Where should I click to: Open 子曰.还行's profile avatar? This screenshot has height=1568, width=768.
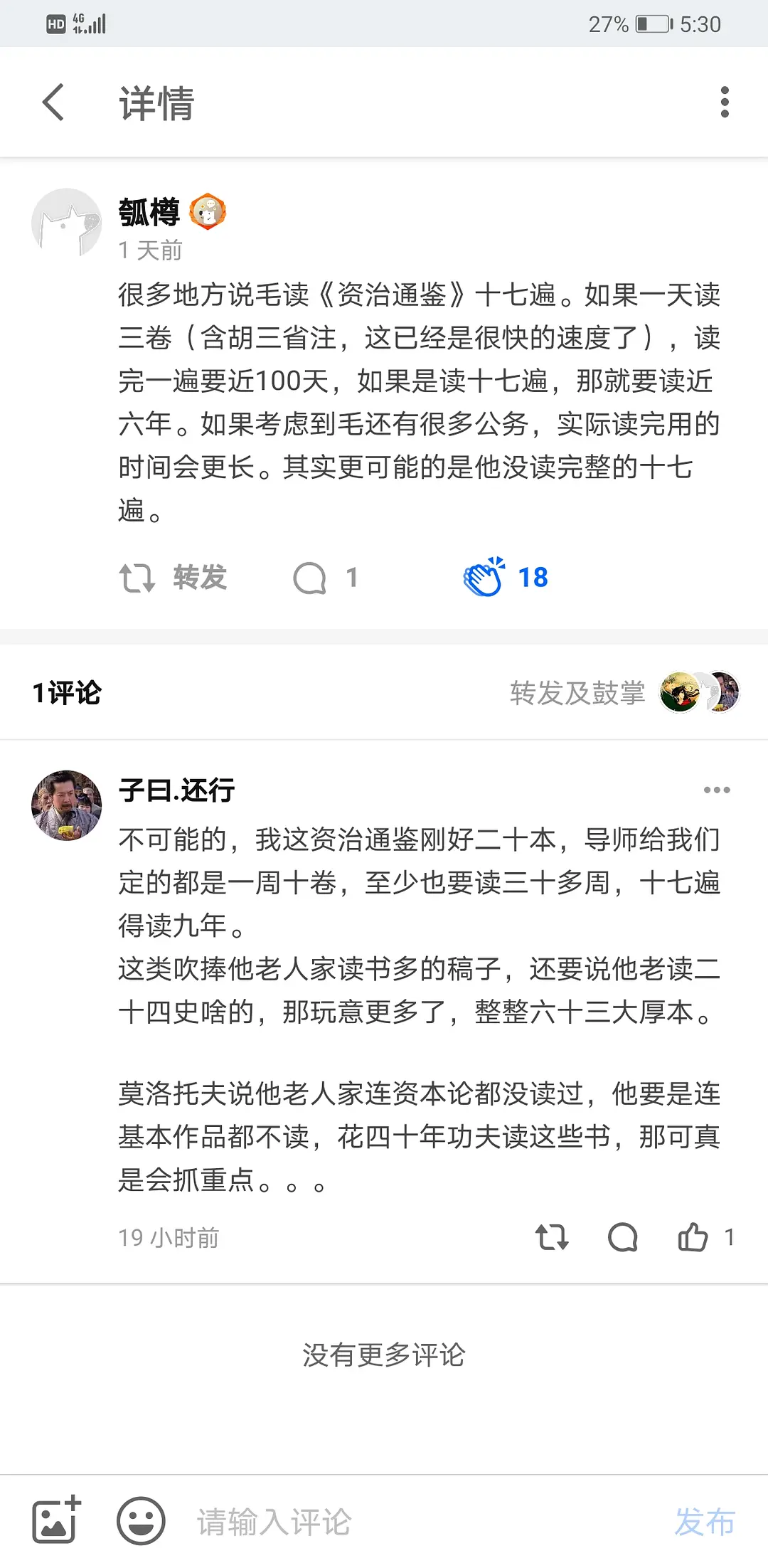click(x=67, y=805)
